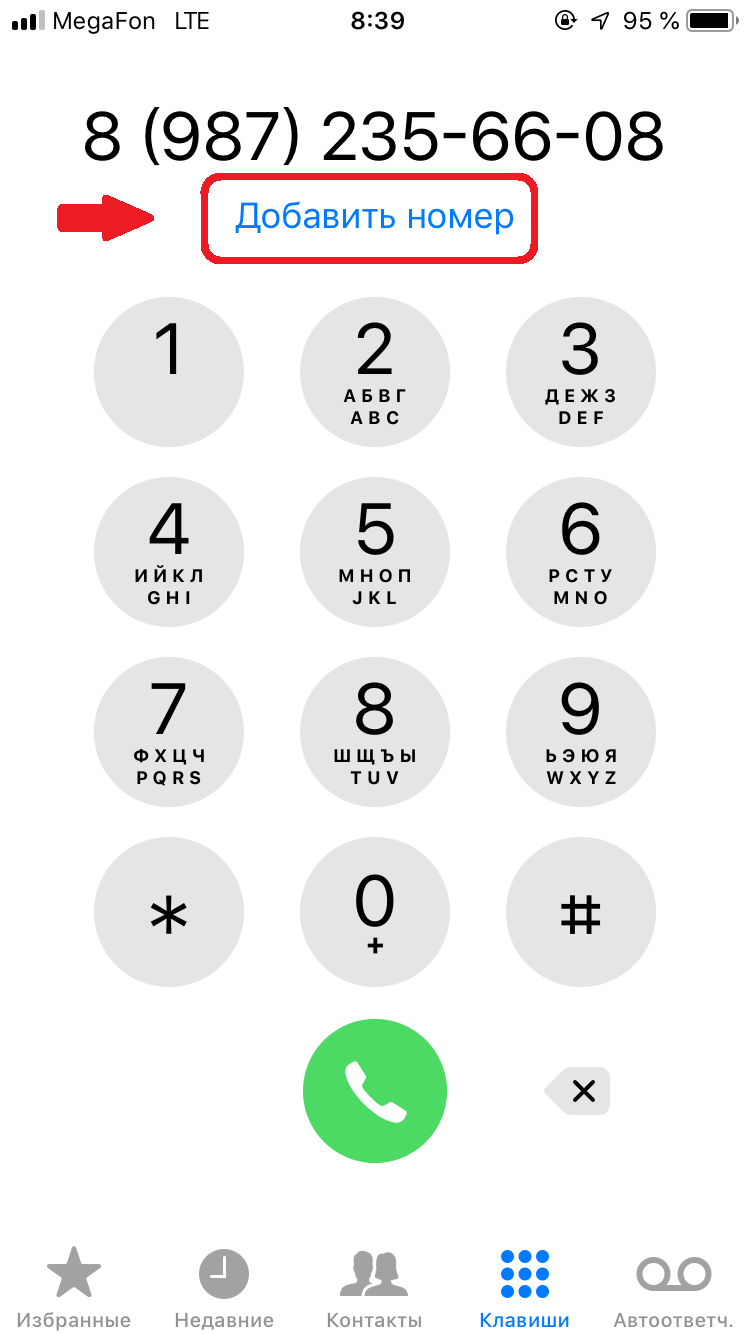This screenshot has width=750, height=1334.
Task: Delete the last digit with backspace
Action: 578,1091
